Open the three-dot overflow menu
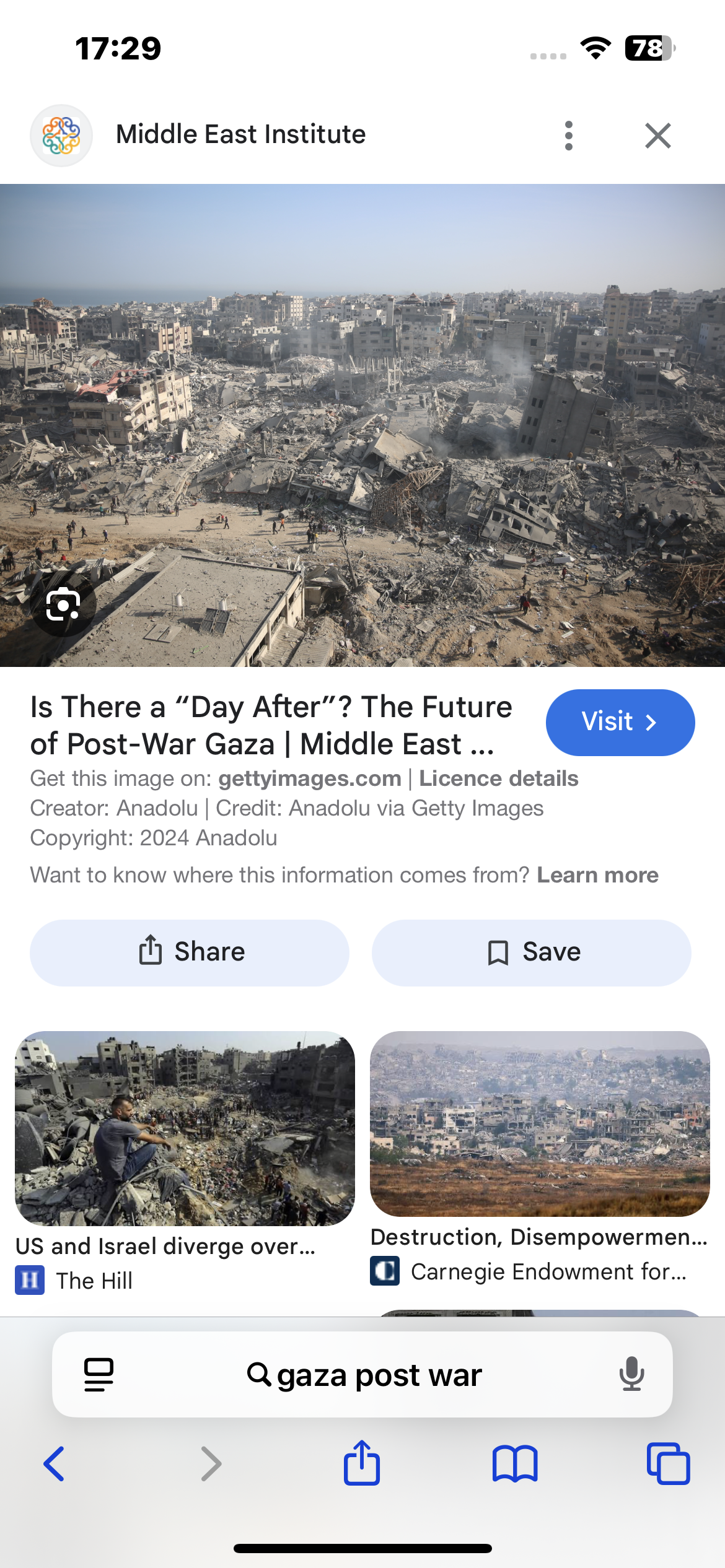Image resolution: width=725 pixels, height=1568 pixels. coord(568,136)
